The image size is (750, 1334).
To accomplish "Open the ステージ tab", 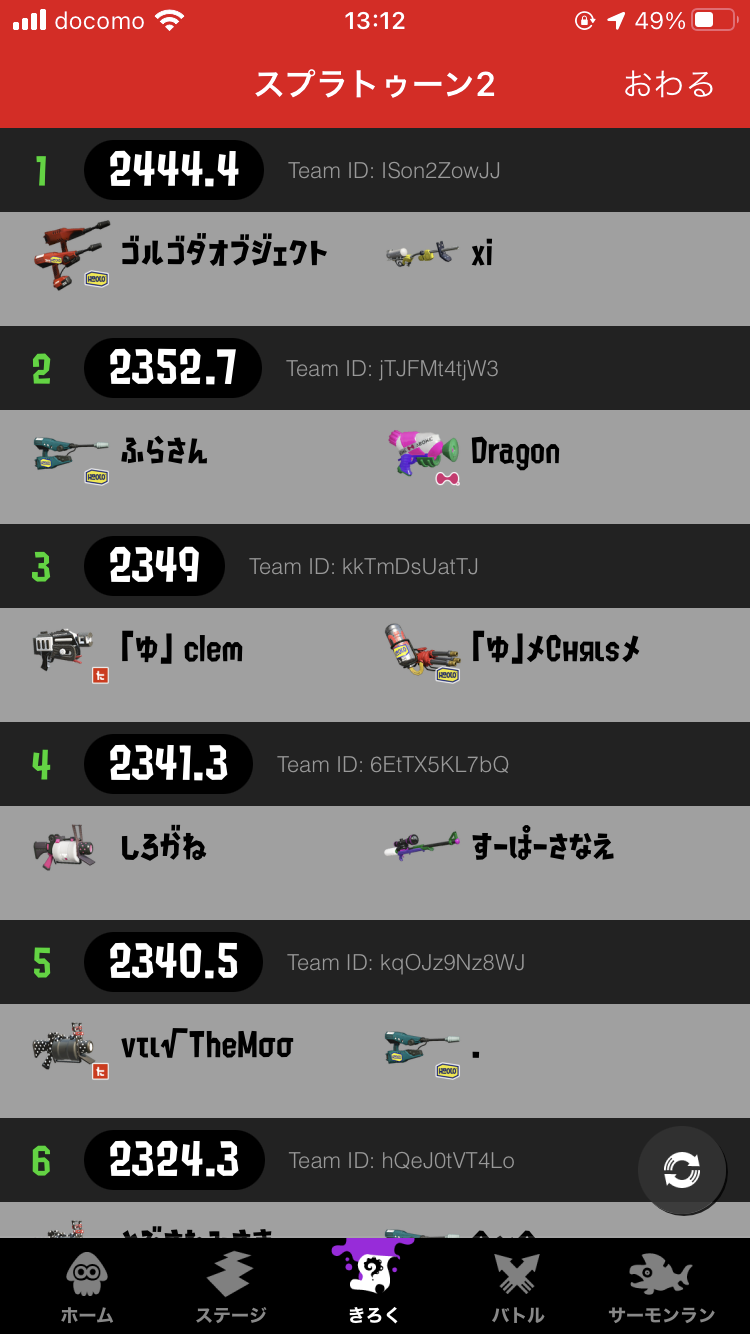I will click(230, 1287).
